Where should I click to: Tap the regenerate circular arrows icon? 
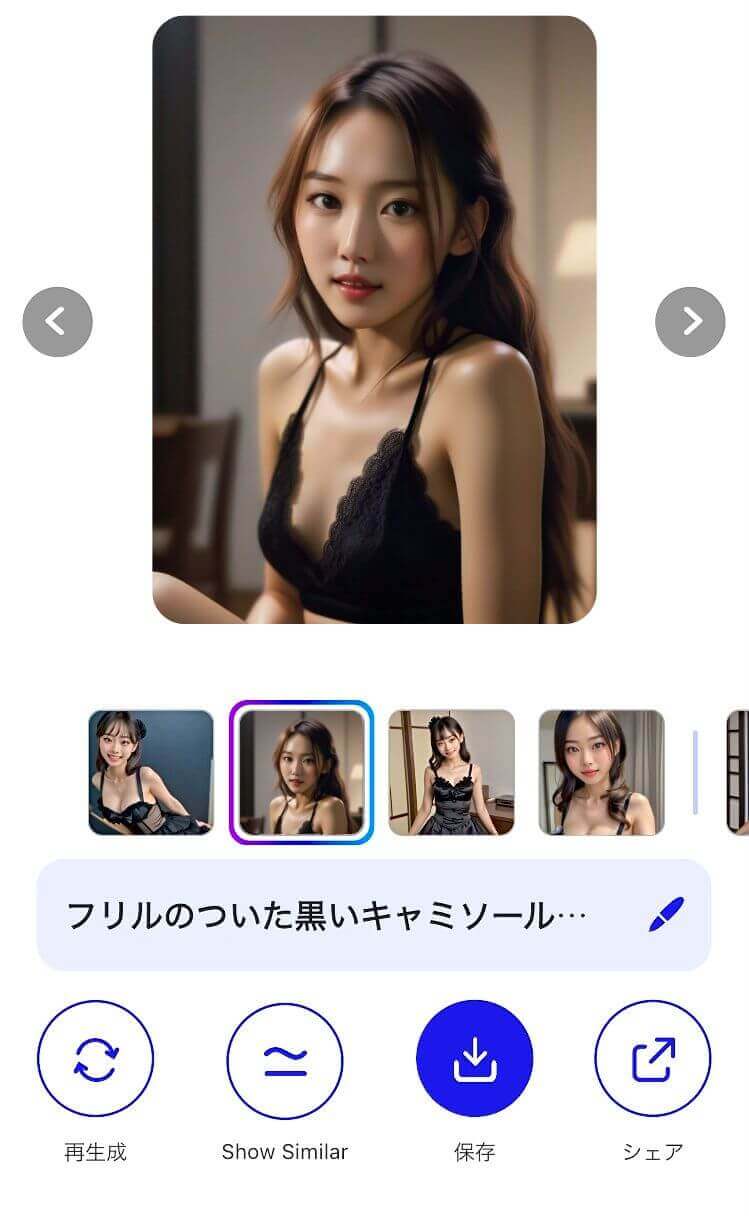coord(95,1057)
